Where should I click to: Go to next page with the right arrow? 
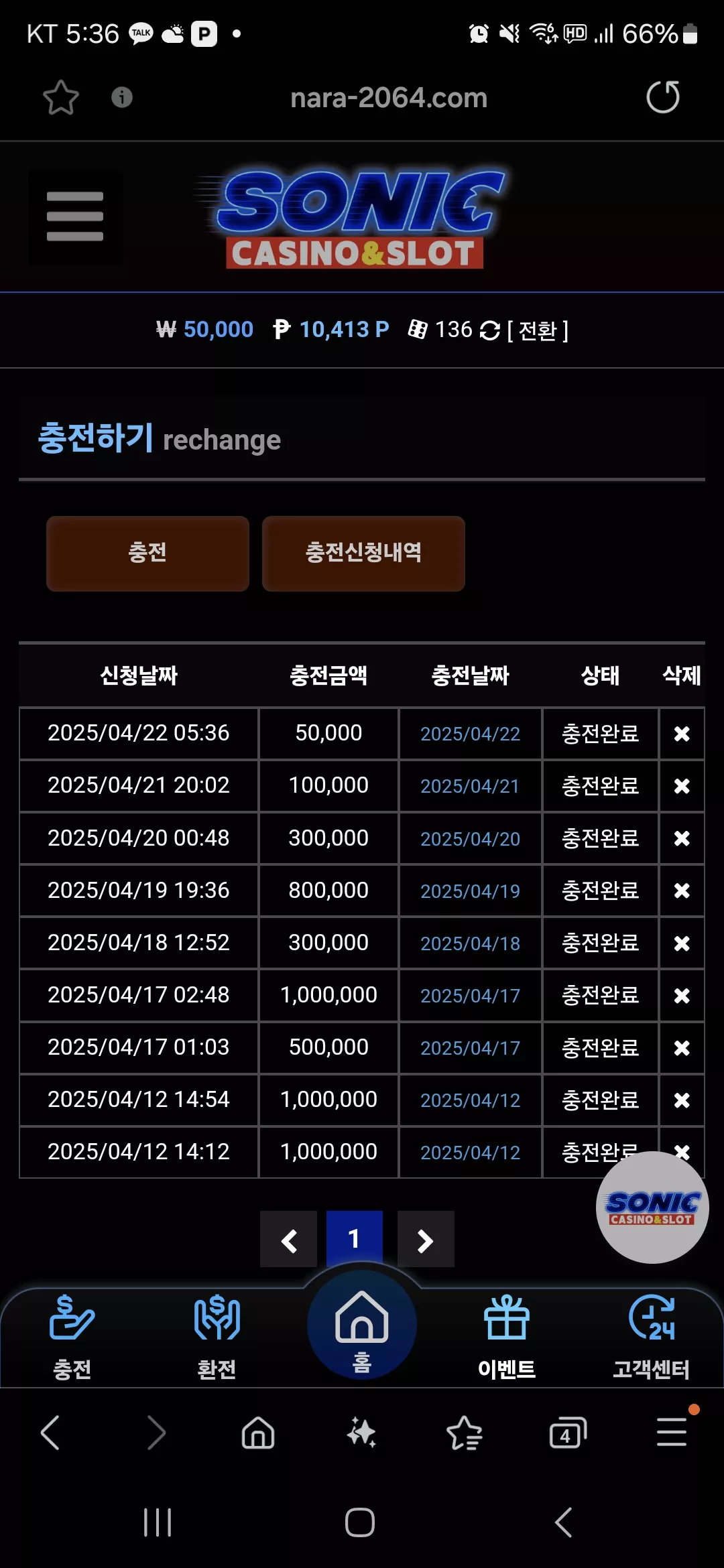pos(426,1240)
